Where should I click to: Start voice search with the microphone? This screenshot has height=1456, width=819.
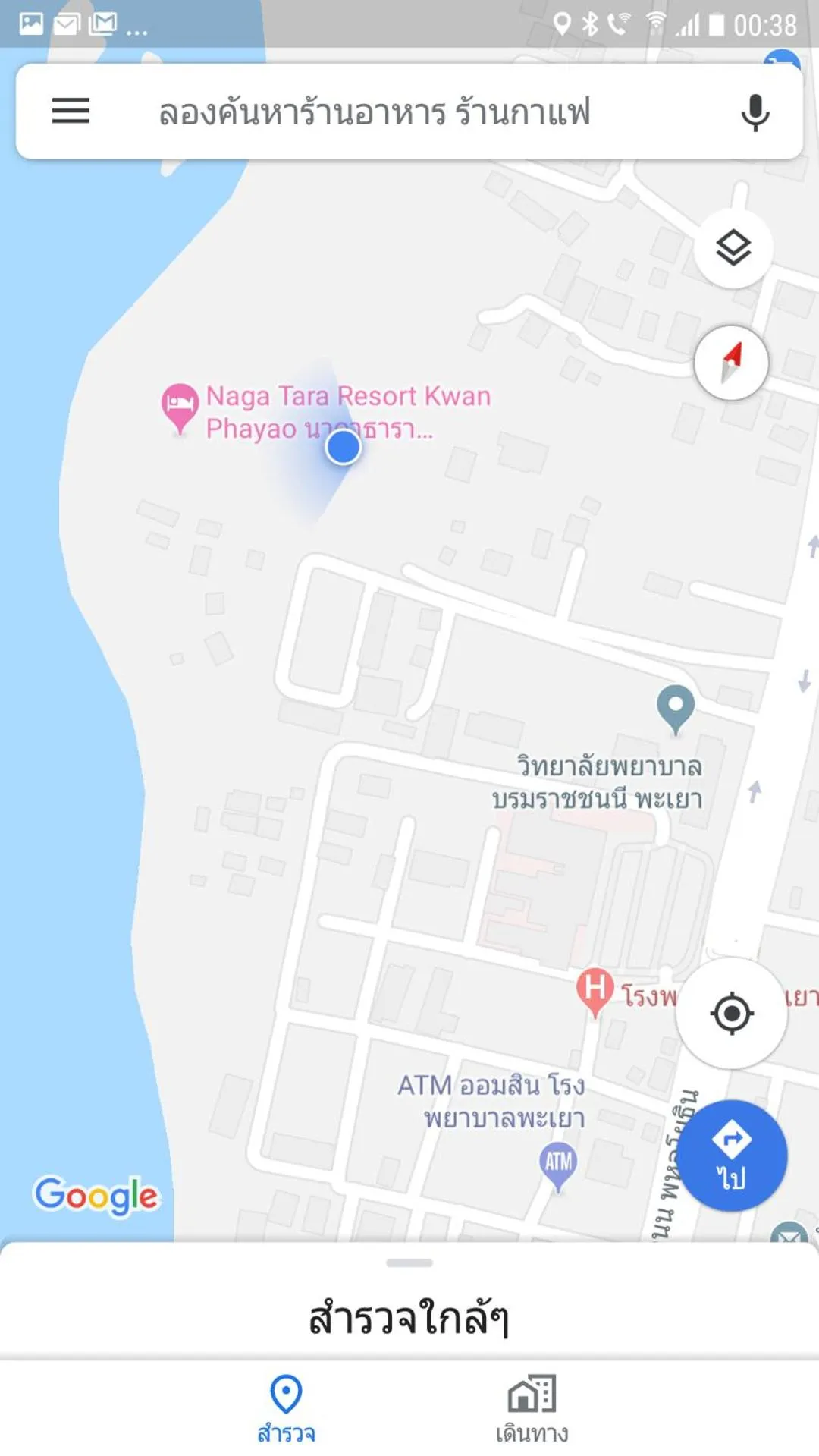click(x=755, y=112)
